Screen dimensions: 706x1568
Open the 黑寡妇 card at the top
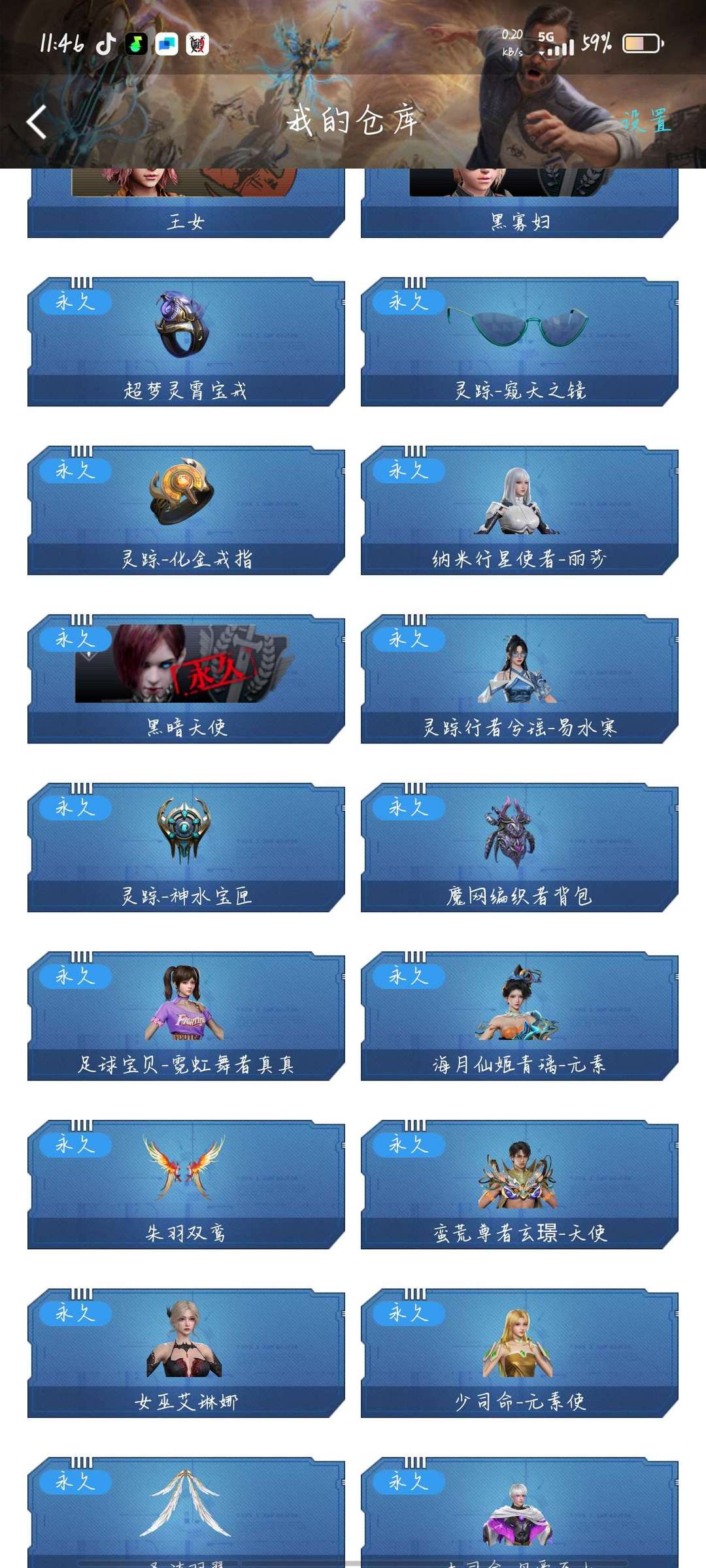click(x=520, y=203)
